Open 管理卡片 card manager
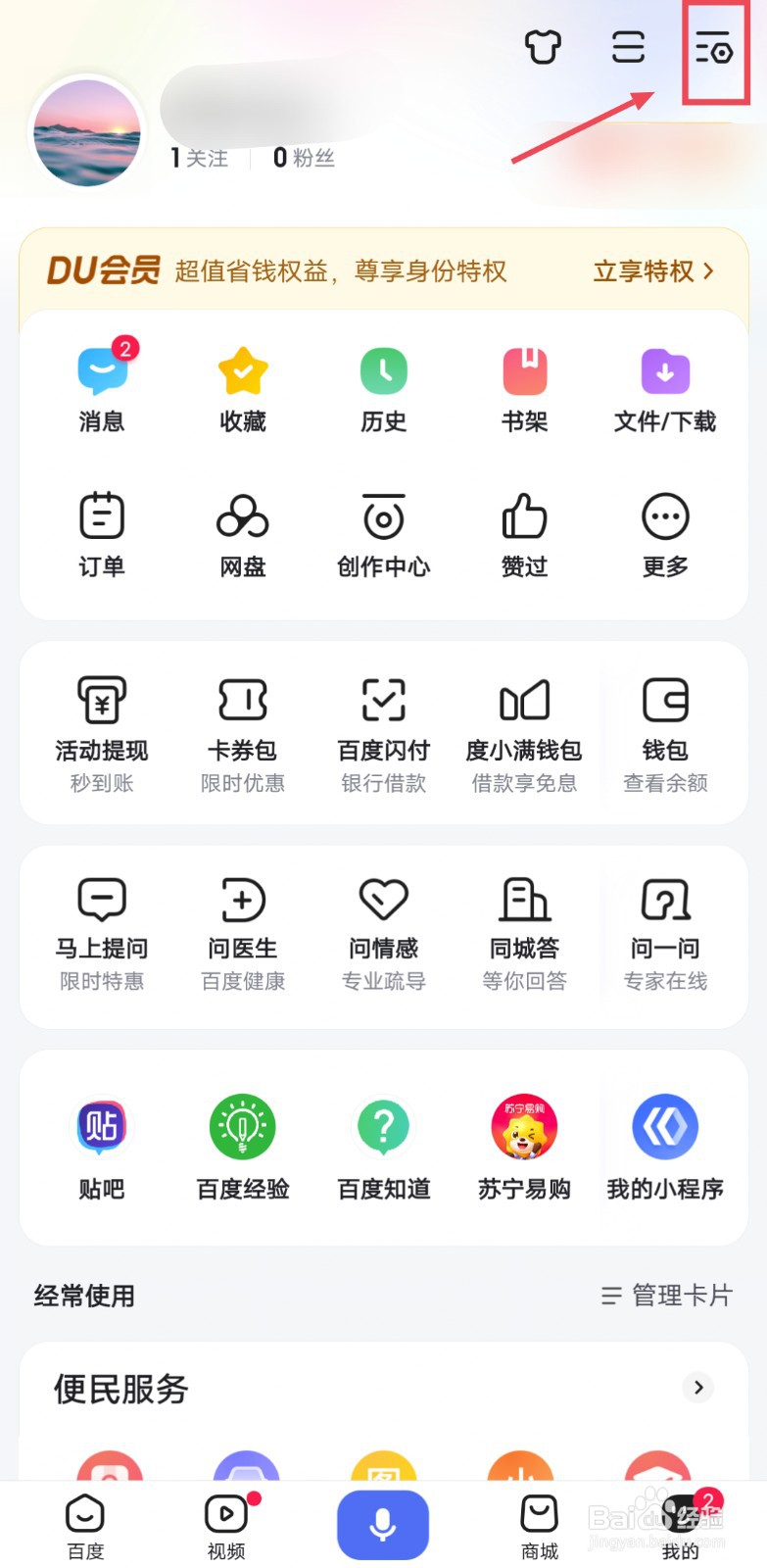The image size is (767, 1568). tap(667, 1296)
